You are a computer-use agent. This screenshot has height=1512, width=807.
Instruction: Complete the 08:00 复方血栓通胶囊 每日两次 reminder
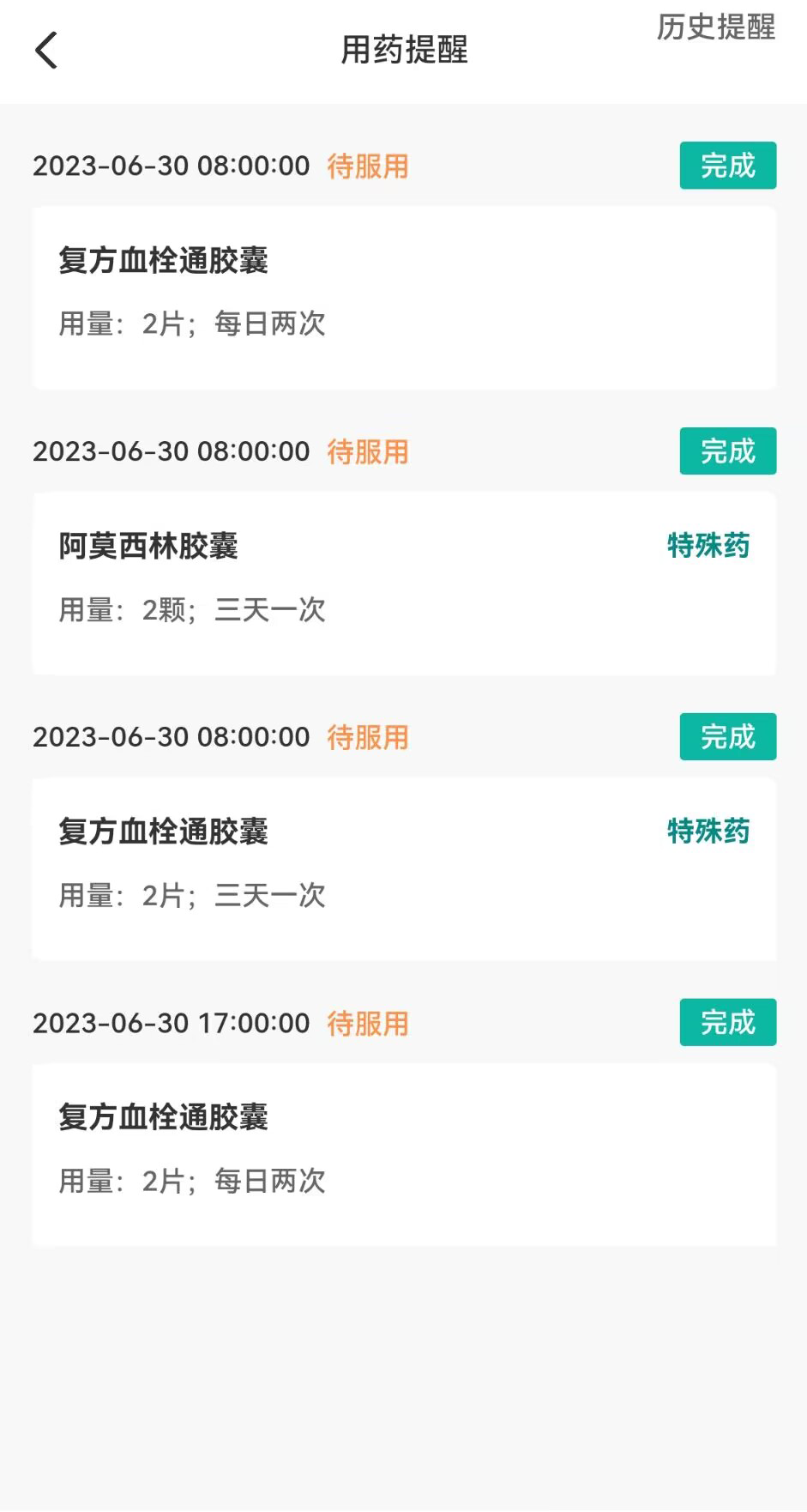[x=727, y=166]
